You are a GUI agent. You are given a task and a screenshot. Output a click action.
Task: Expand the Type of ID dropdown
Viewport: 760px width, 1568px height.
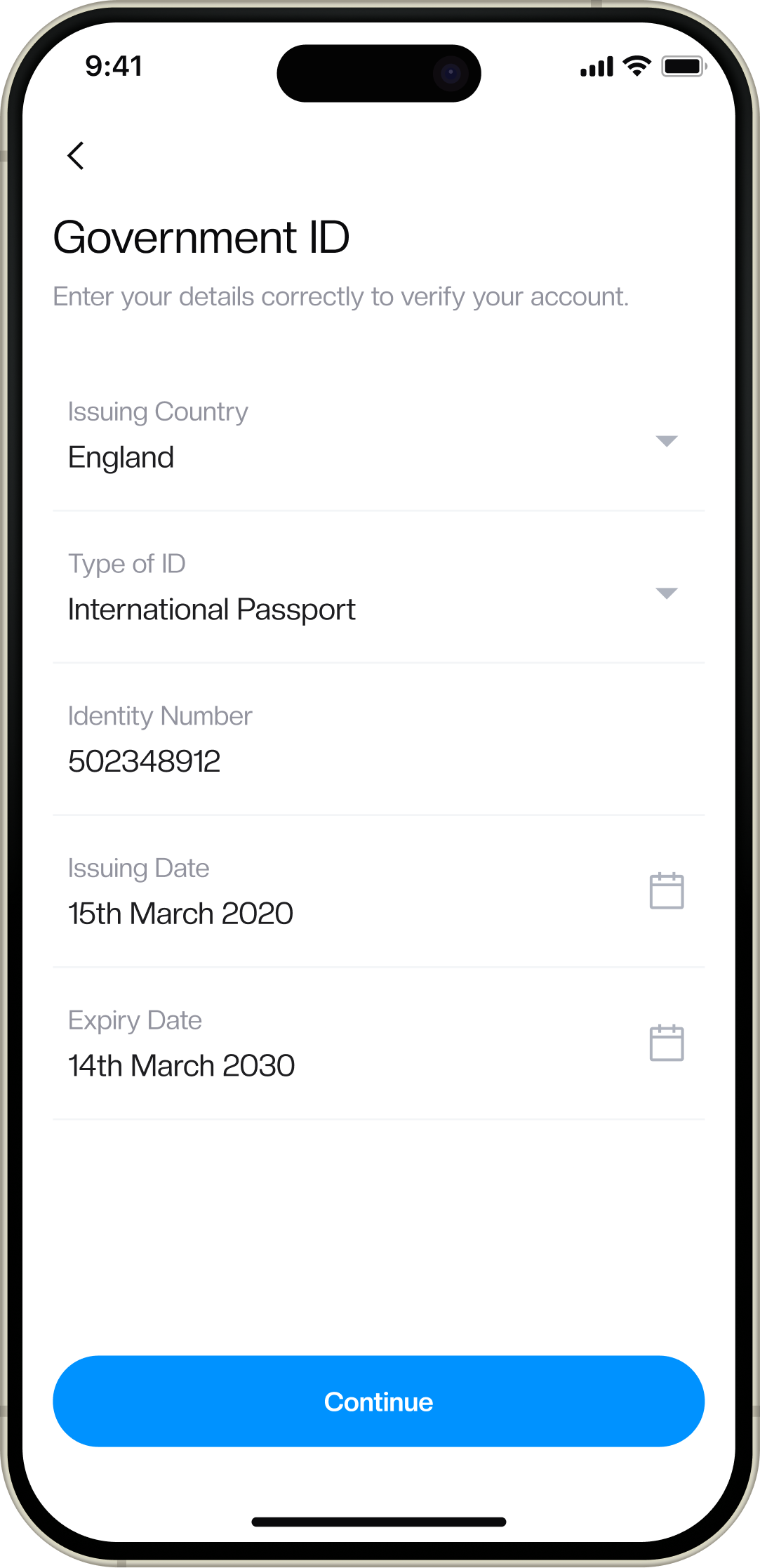[x=665, y=593]
